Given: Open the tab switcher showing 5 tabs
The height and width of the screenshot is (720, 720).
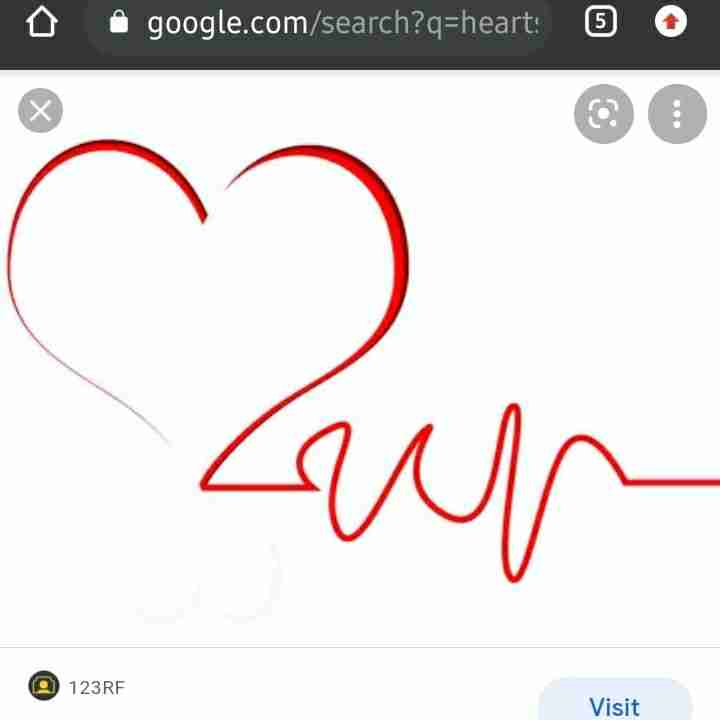Looking at the screenshot, I should pyautogui.click(x=599, y=22).
